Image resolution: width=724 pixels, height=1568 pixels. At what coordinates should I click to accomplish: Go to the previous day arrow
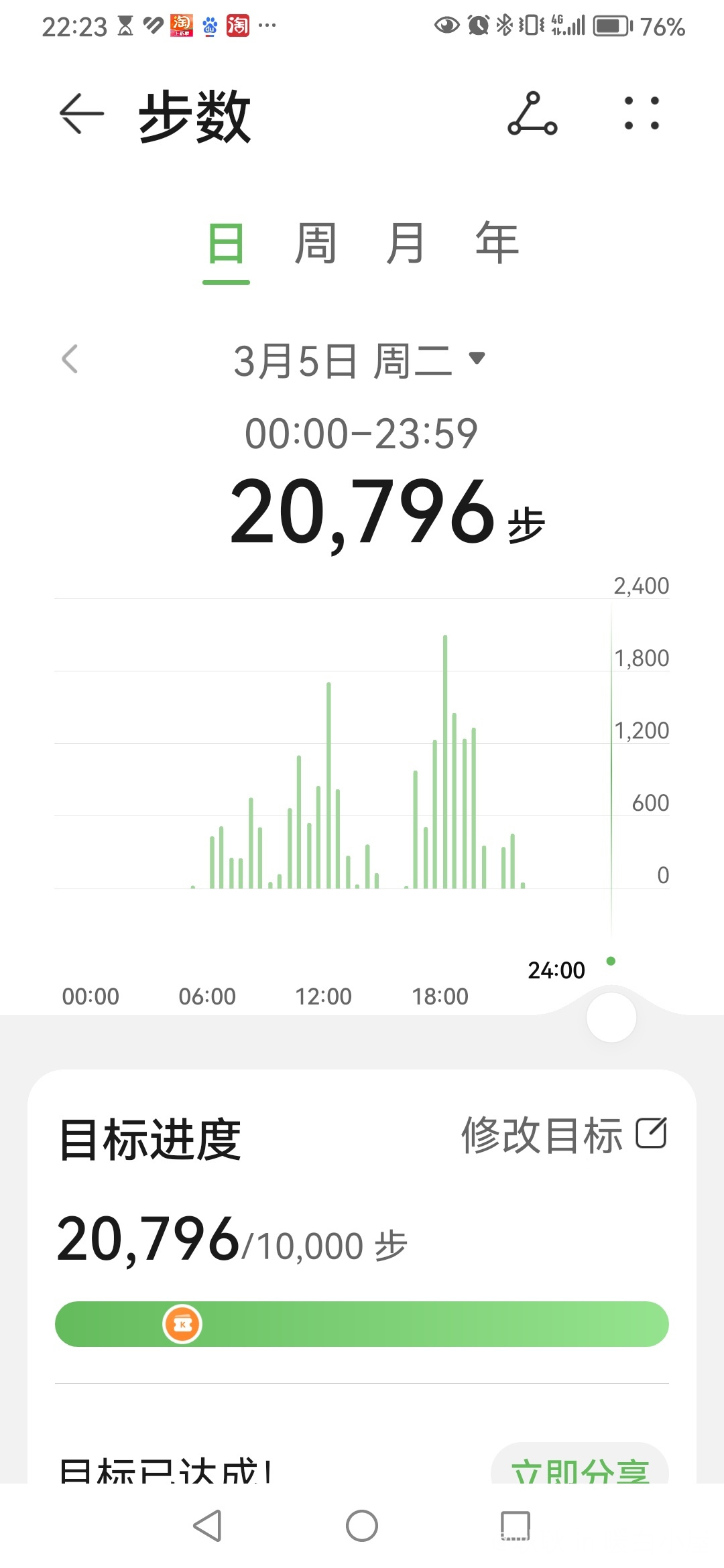tap(70, 359)
